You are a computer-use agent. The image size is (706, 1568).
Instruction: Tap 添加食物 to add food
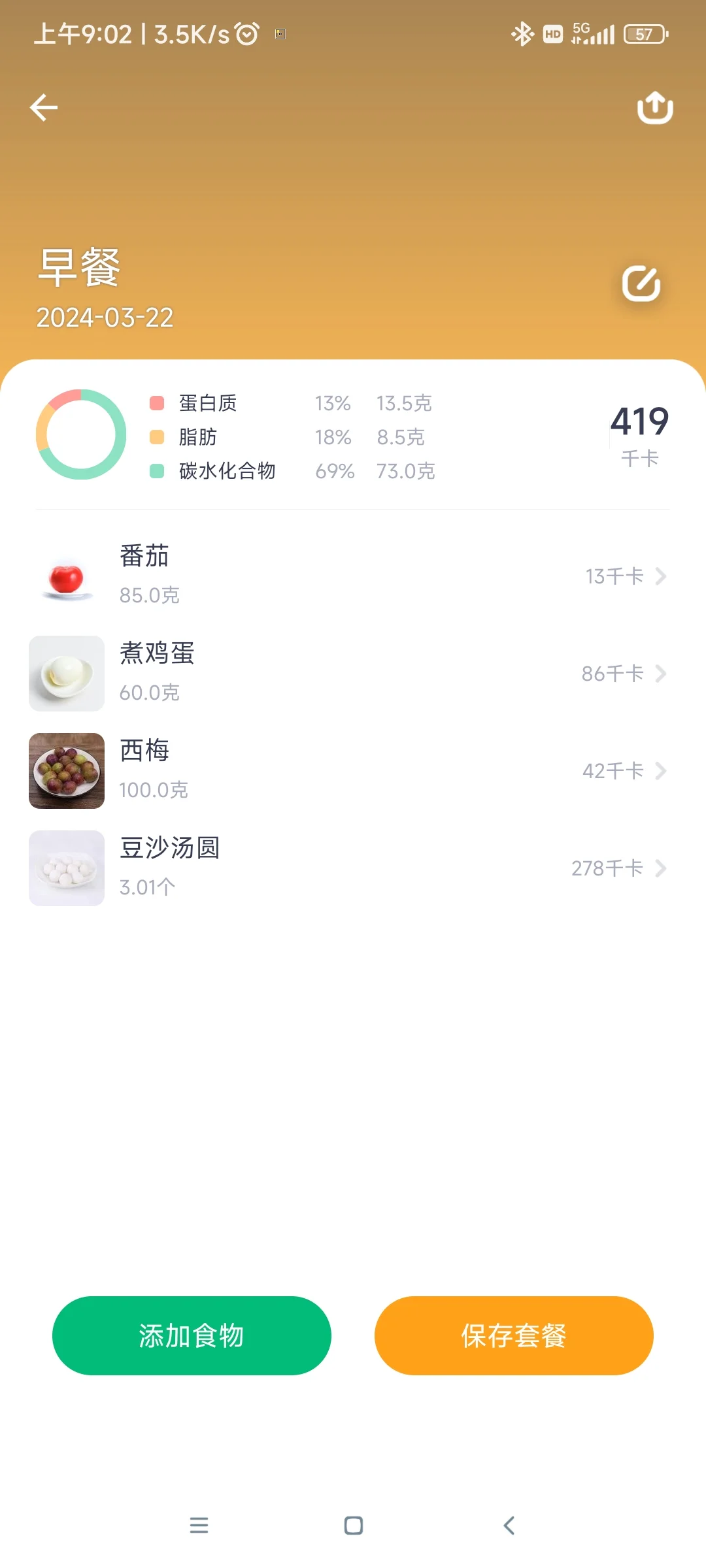tap(192, 1335)
